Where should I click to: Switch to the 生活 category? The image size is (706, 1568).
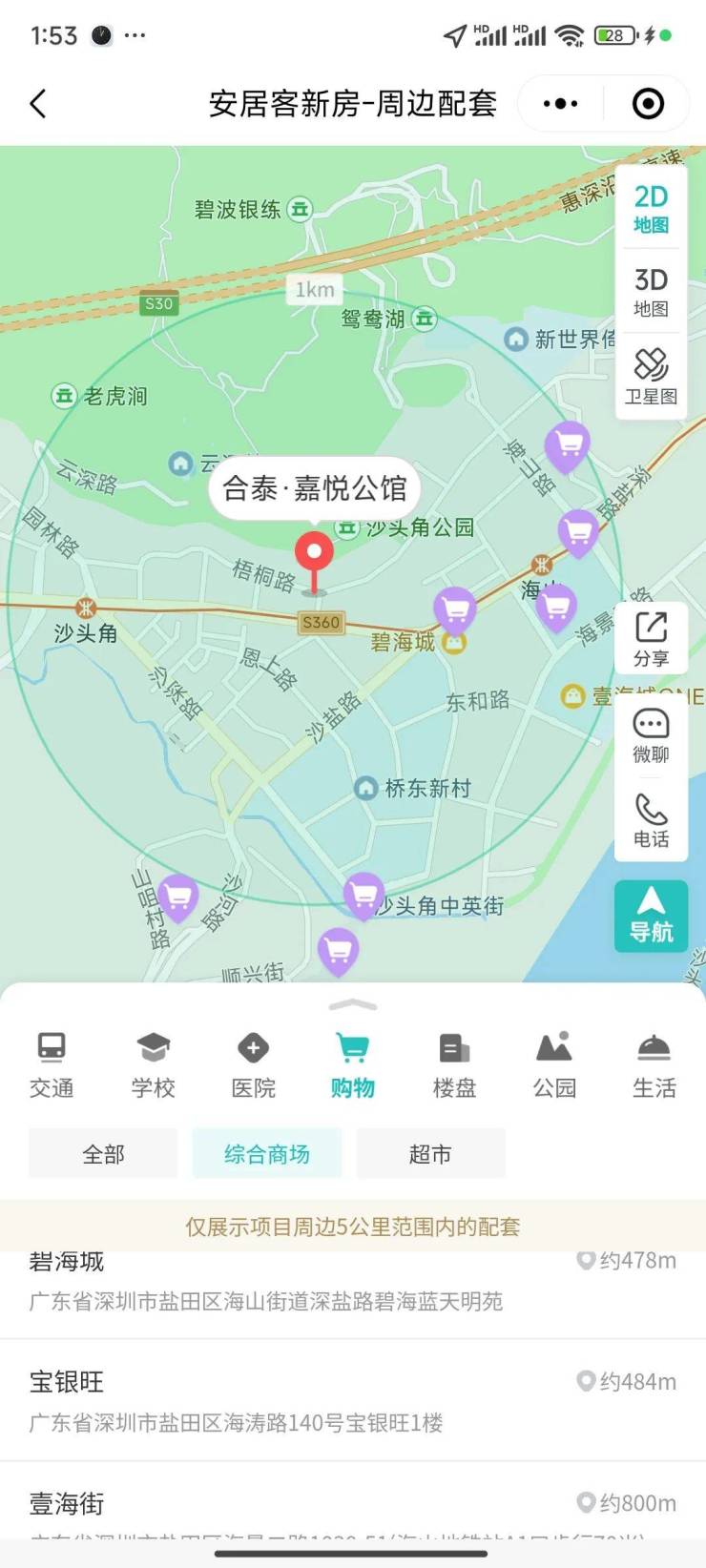pyautogui.click(x=654, y=1064)
